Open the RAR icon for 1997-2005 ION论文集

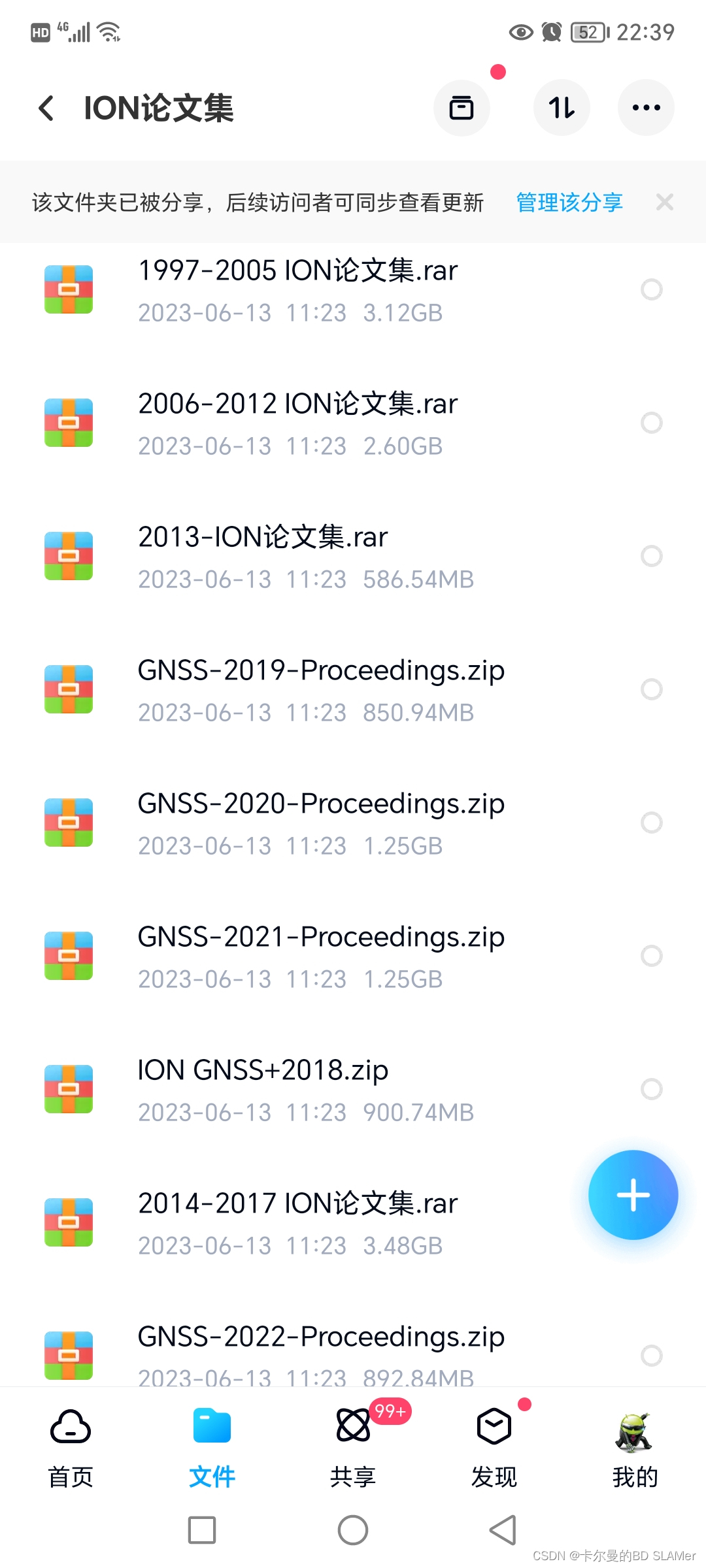[x=68, y=289]
